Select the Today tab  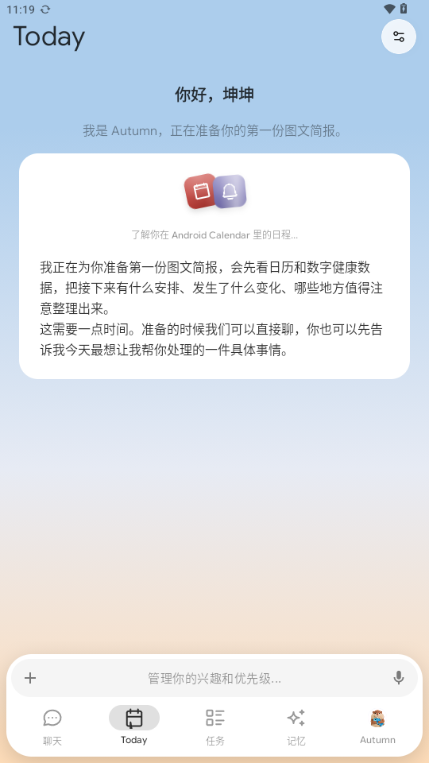(134, 727)
